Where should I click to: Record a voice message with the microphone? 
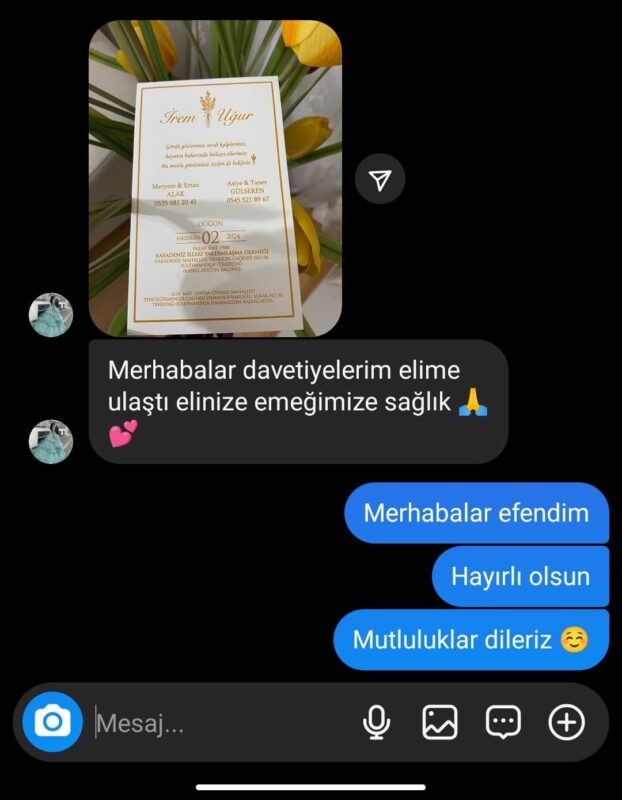point(376,722)
